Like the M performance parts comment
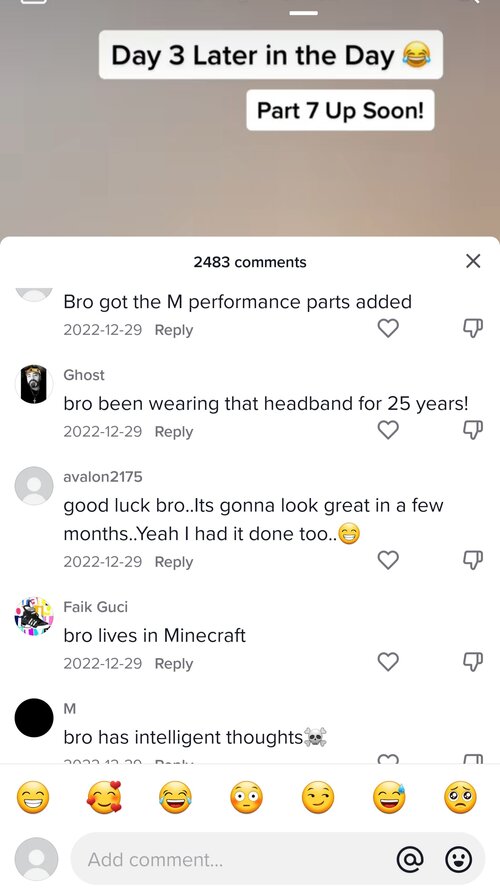 point(388,328)
